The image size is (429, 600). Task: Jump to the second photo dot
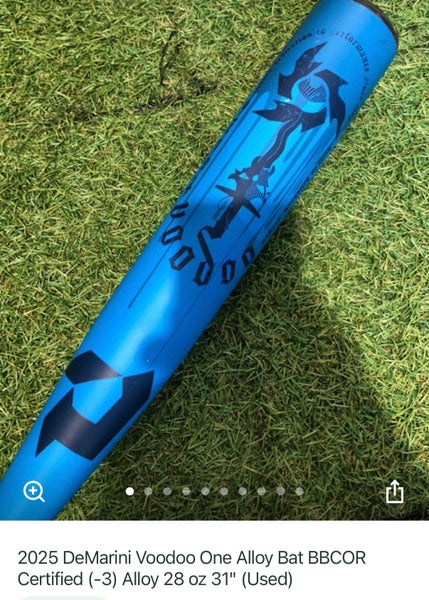148,491
